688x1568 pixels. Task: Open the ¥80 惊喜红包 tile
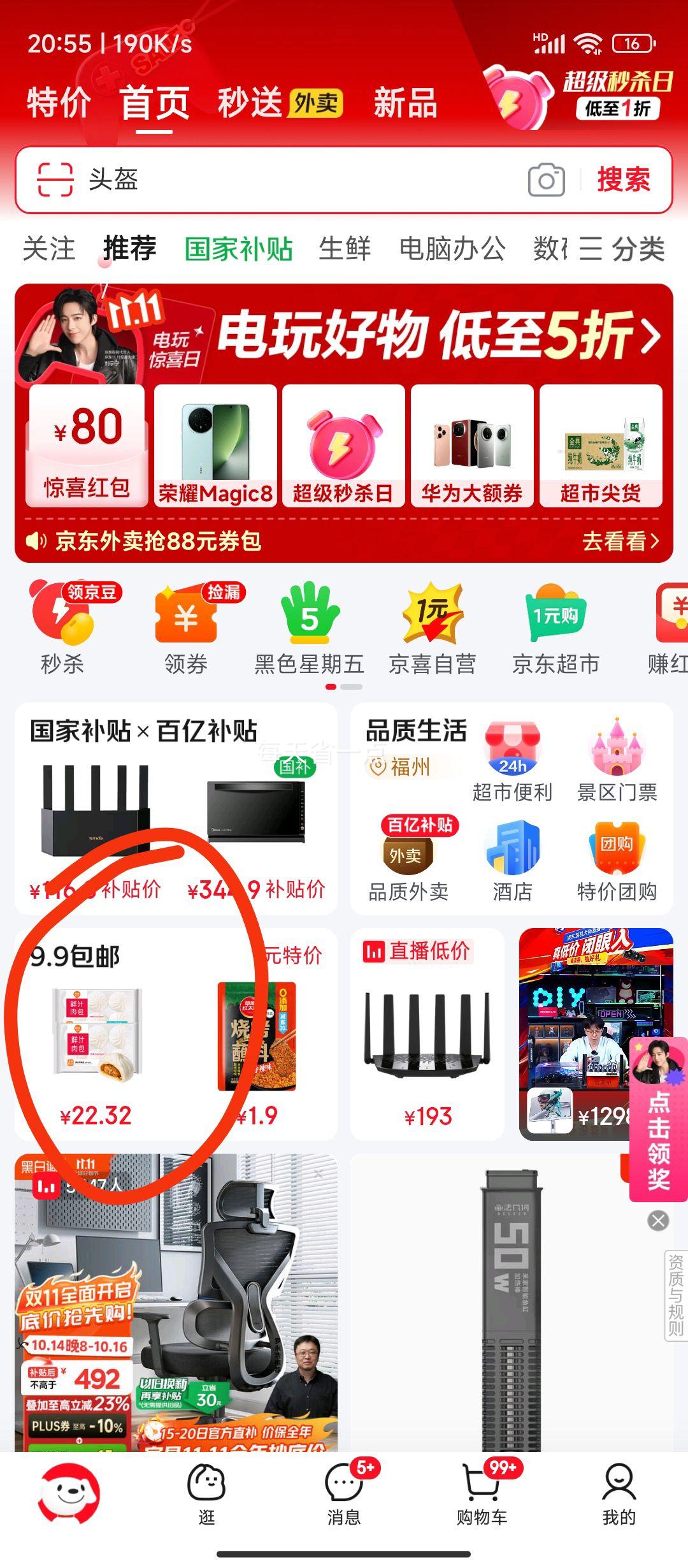(87, 446)
